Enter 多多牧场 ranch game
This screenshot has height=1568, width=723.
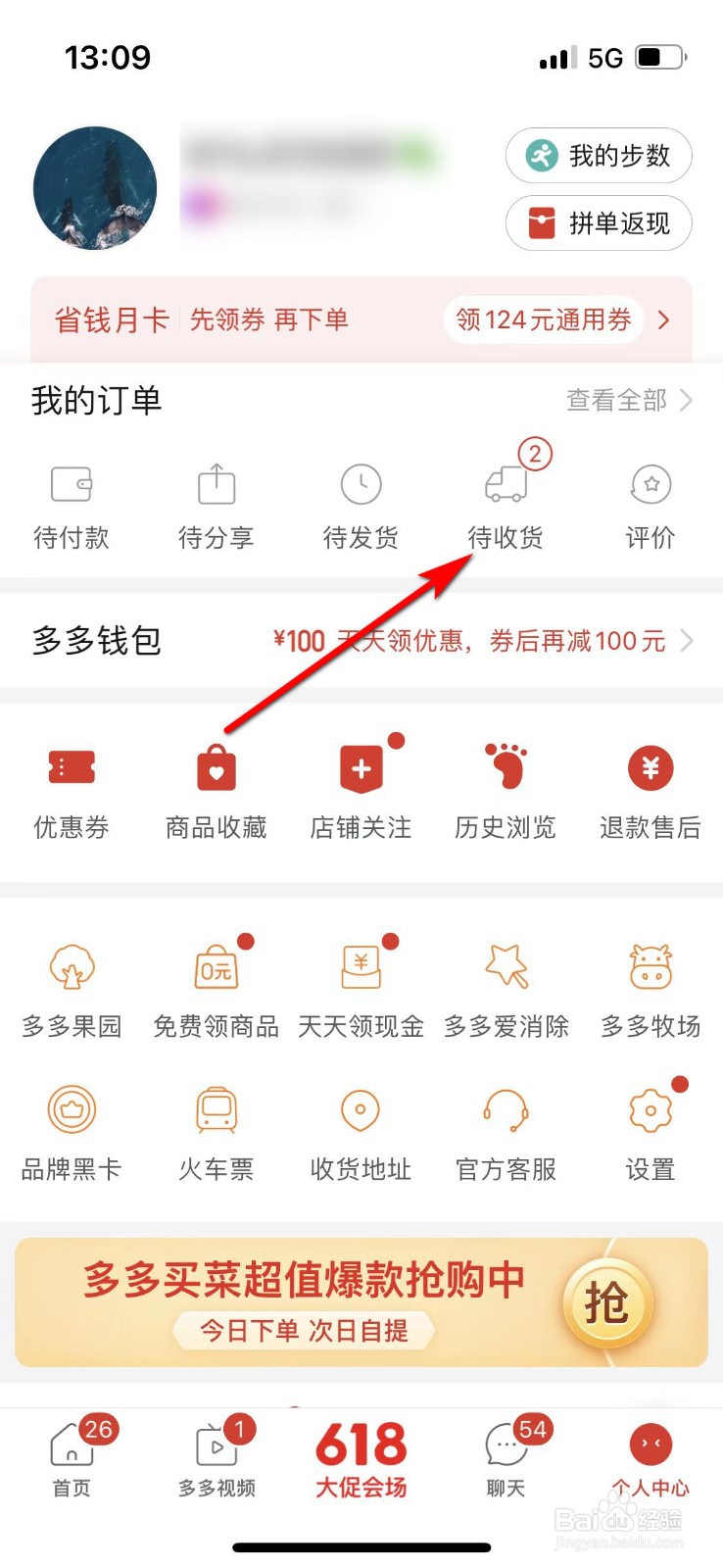(x=651, y=990)
